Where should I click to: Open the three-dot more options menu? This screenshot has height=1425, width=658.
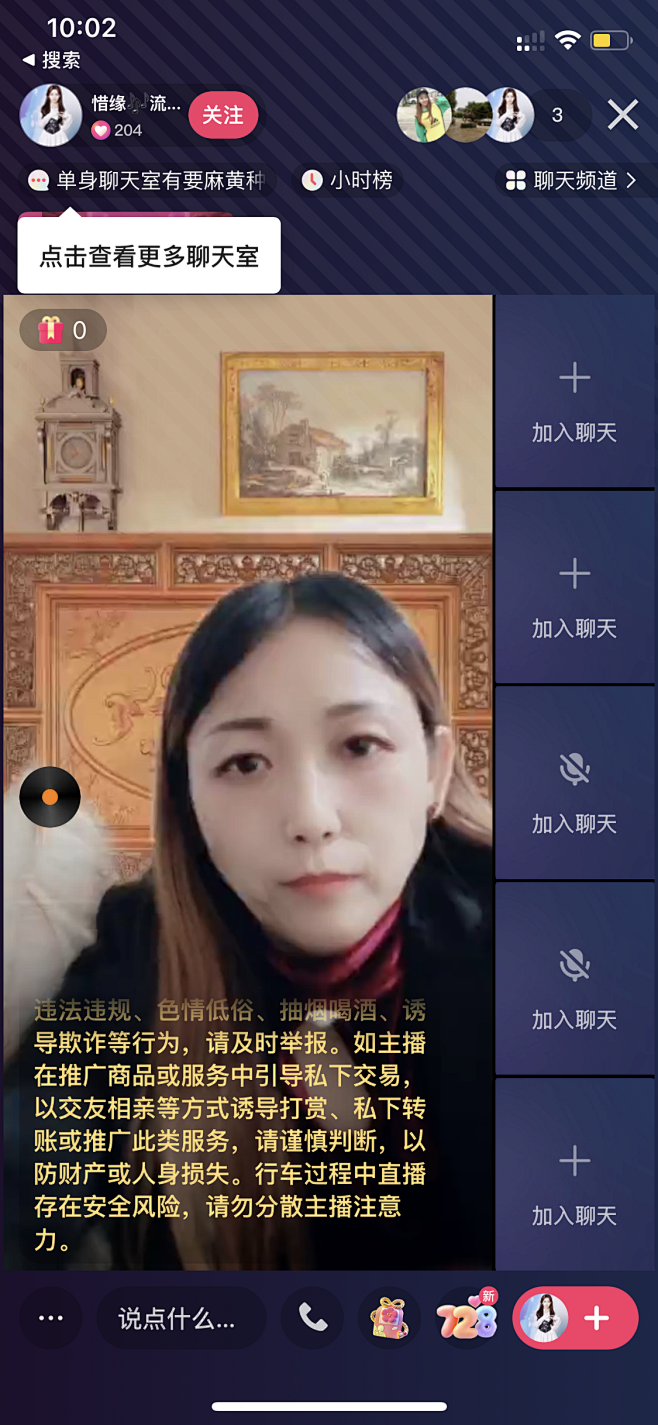tap(51, 1318)
